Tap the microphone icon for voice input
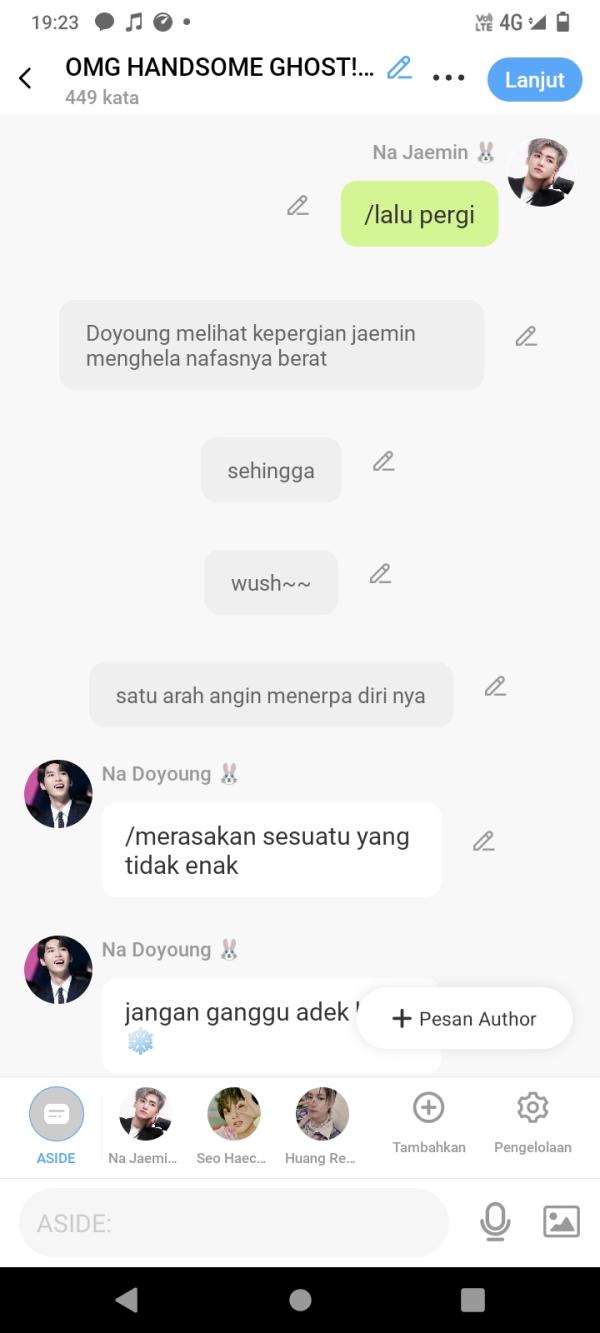This screenshot has height=1333, width=600. click(x=495, y=1222)
